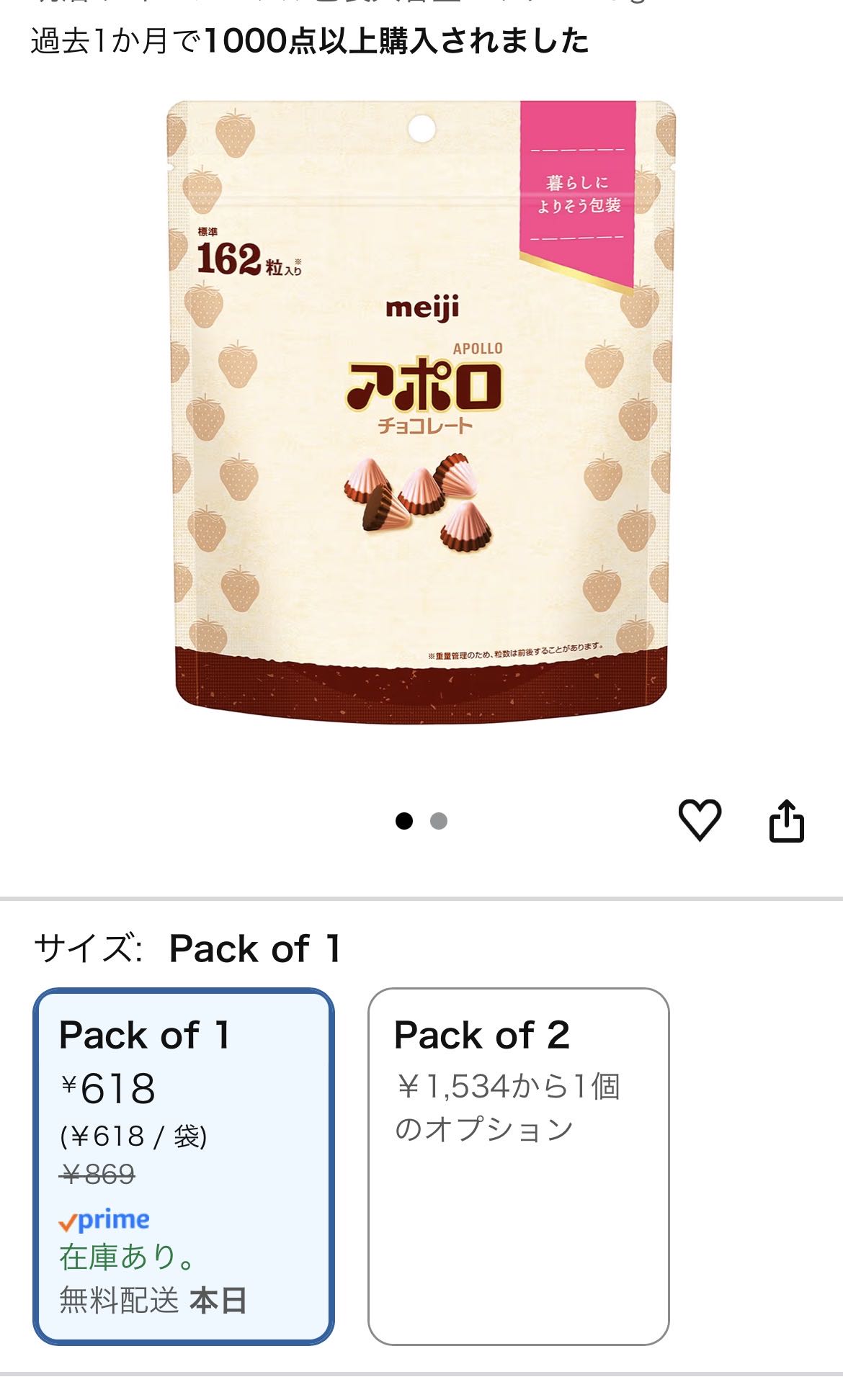The height and width of the screenshot is (1400, 843).
Task: Select the Pack of 1 size option
Action: coord(184,1165)
